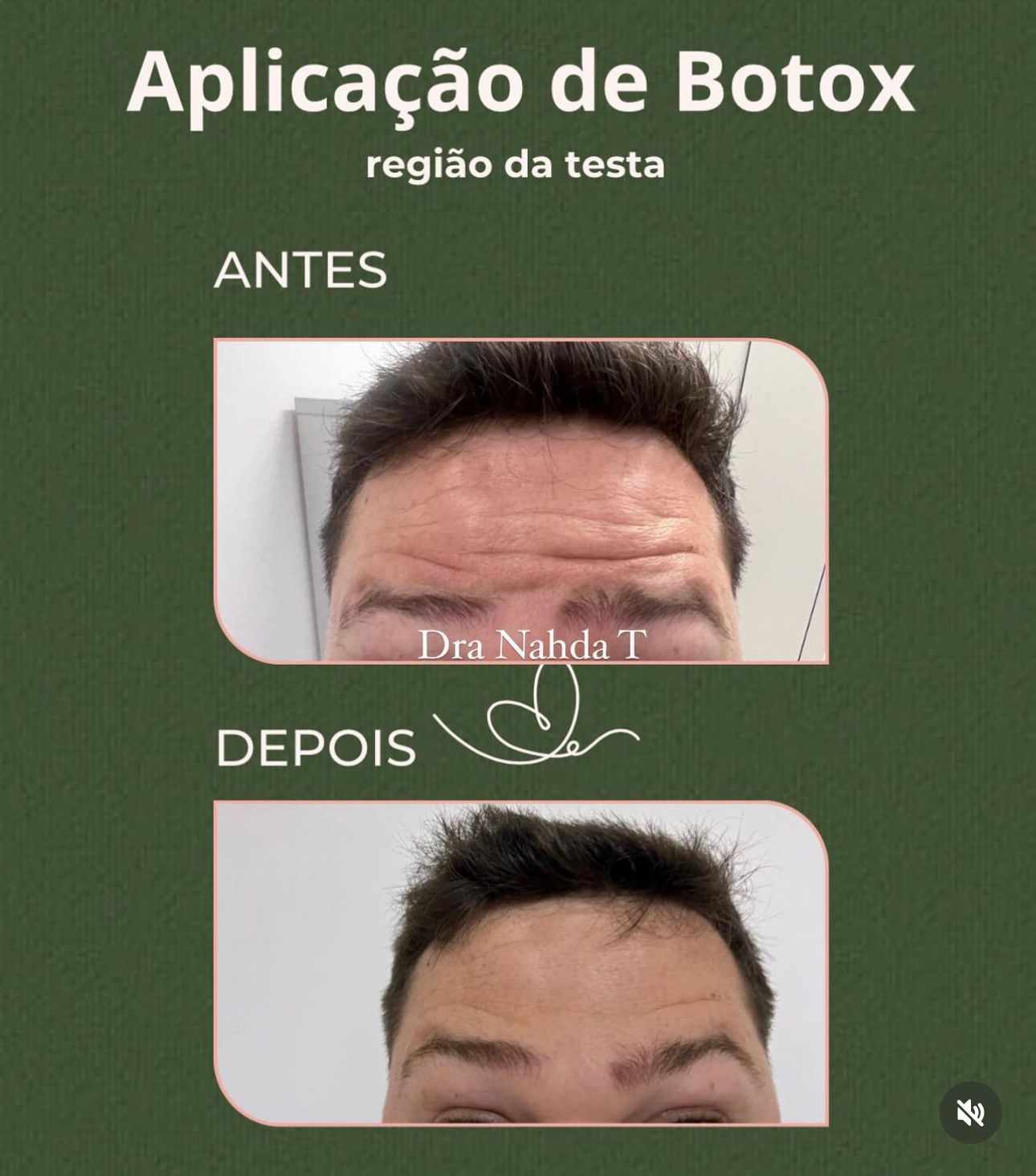Unmute the video sound

(970, 1113)
